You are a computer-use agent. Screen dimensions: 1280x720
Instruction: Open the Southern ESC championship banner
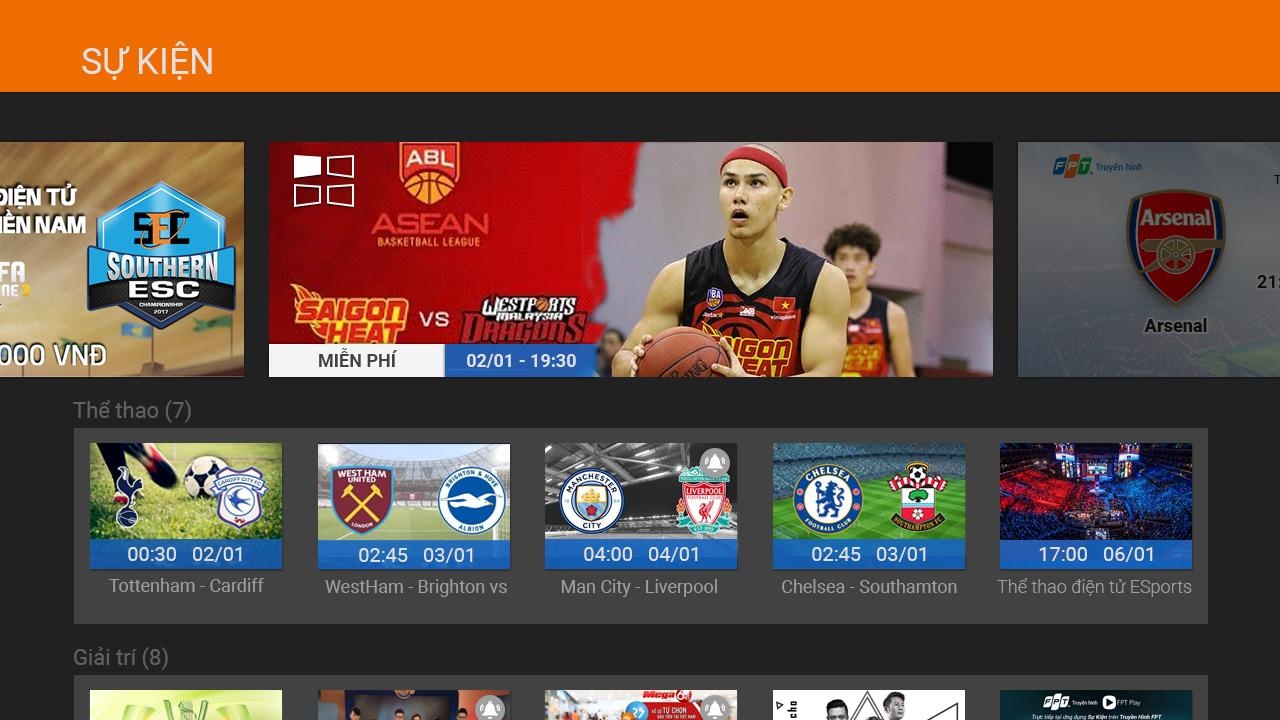[122, 259]
